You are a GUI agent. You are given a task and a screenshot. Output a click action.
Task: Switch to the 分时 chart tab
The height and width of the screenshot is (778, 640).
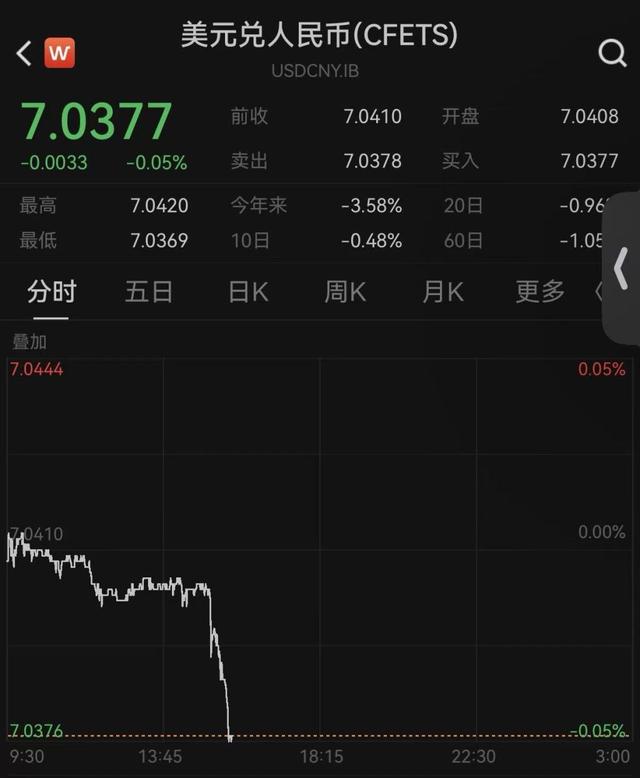click(51, 292)
